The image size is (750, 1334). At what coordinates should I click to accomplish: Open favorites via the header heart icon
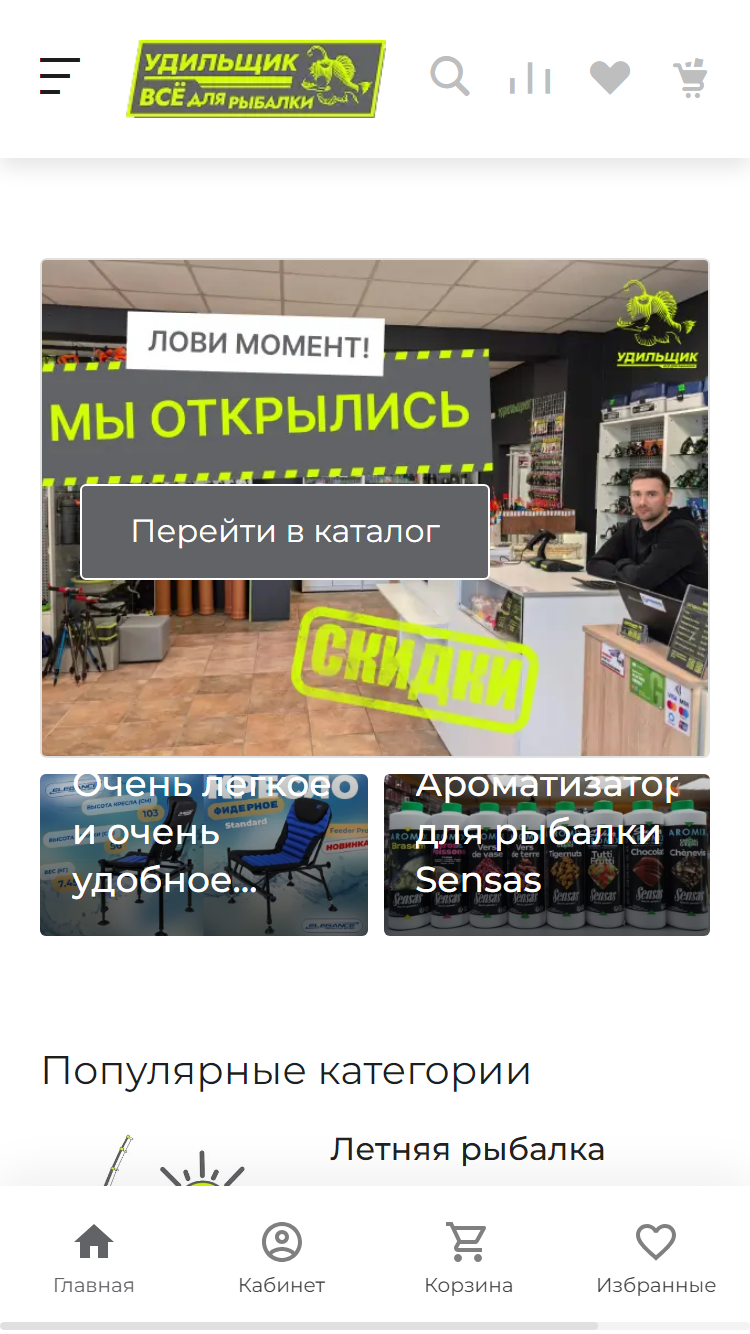coord(610,77)
